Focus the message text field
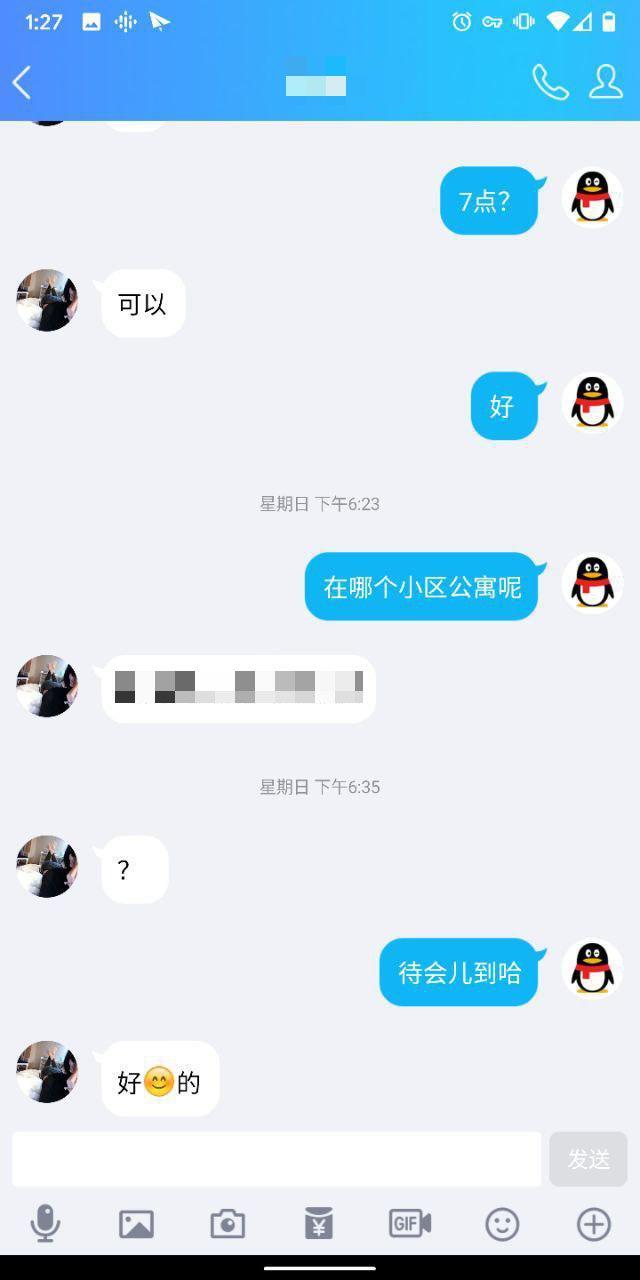Image resolution: width=640 pixels, height=1280 pixels. [276, 1159]
